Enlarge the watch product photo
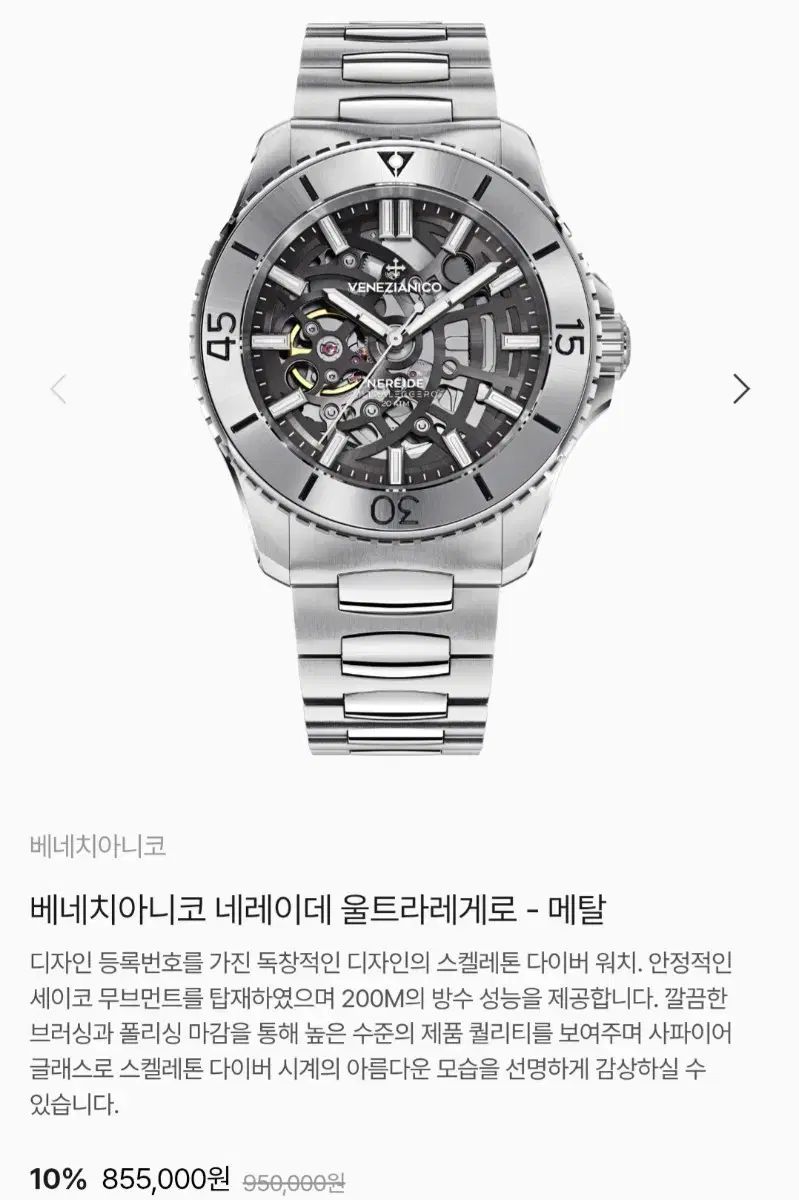 point(400,390)
